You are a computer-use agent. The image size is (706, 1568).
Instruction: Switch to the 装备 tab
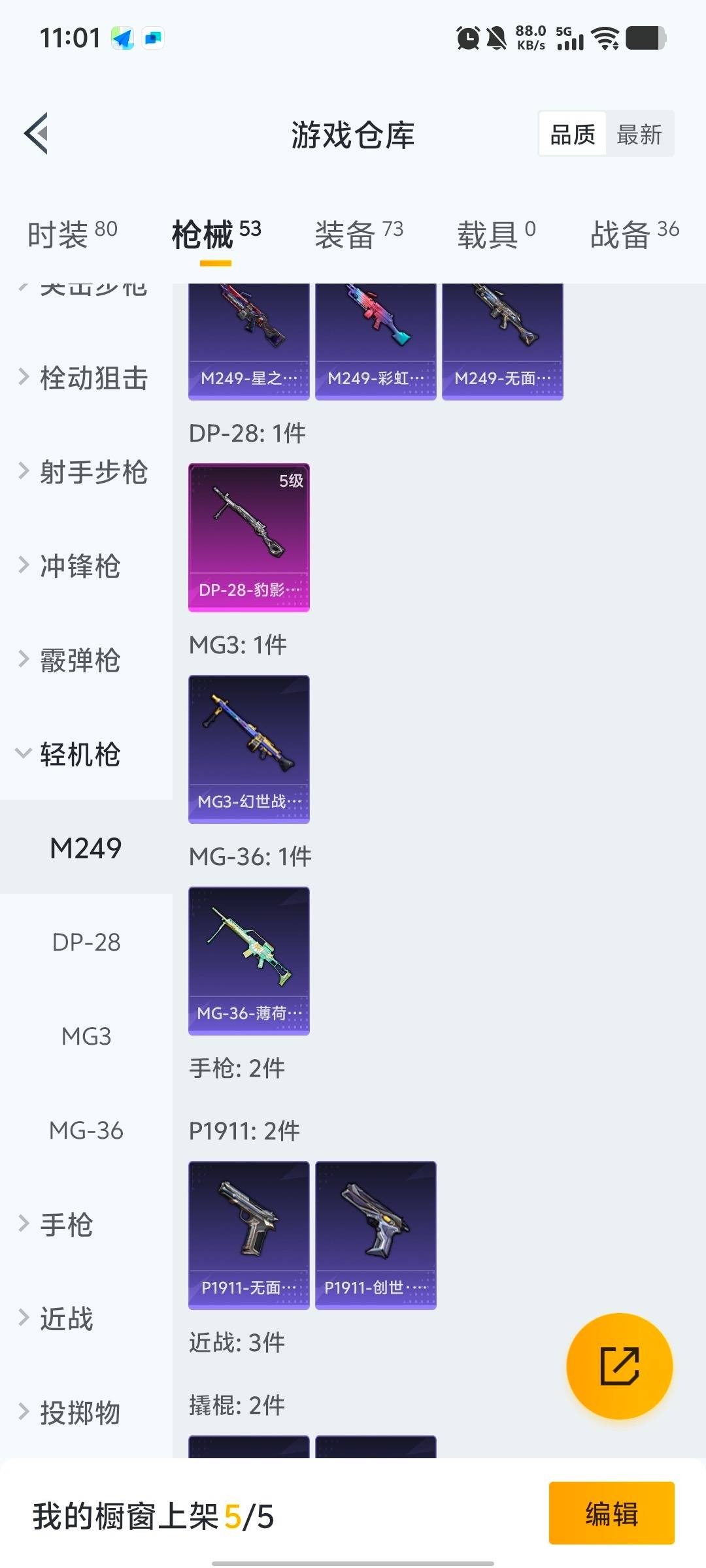tap(358, 234)
